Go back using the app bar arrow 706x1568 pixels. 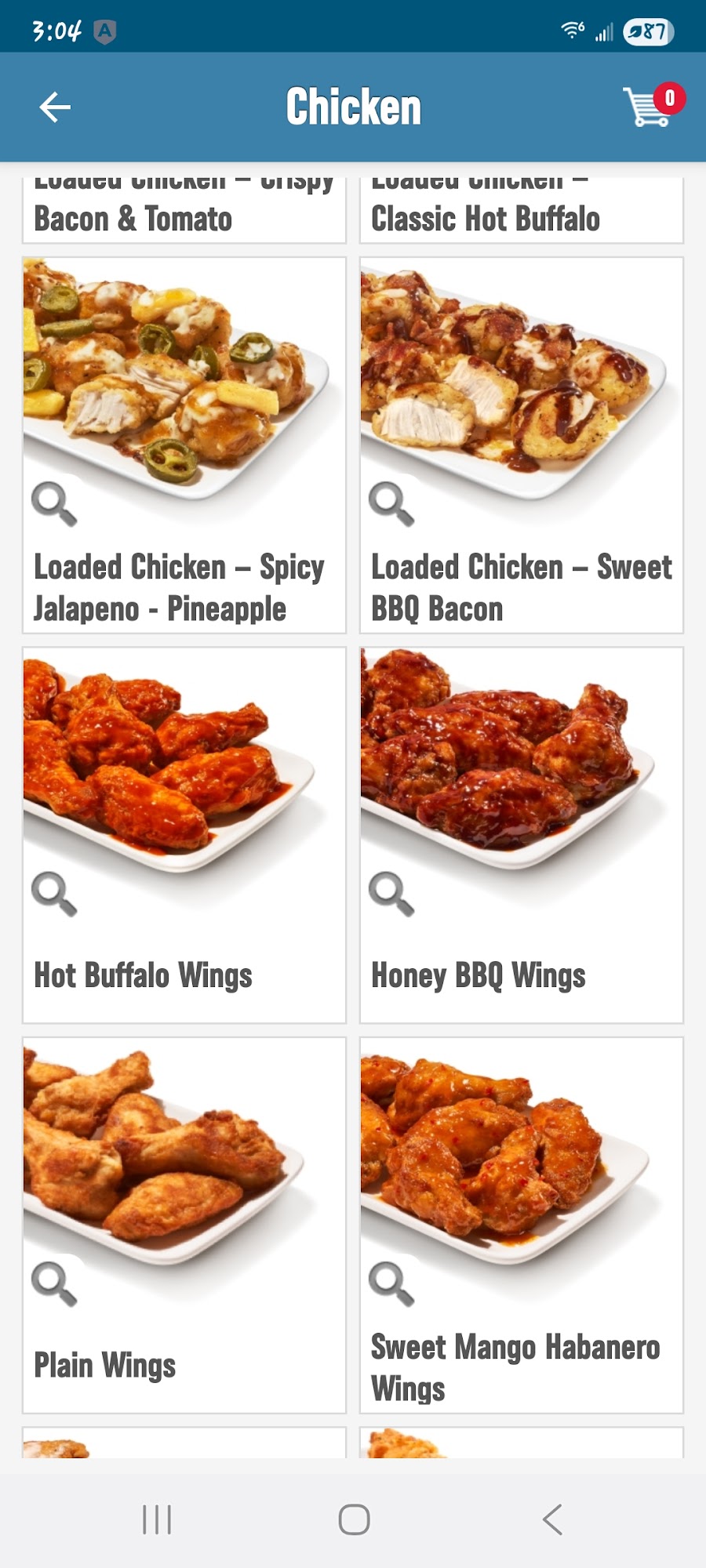coord(55,107)
